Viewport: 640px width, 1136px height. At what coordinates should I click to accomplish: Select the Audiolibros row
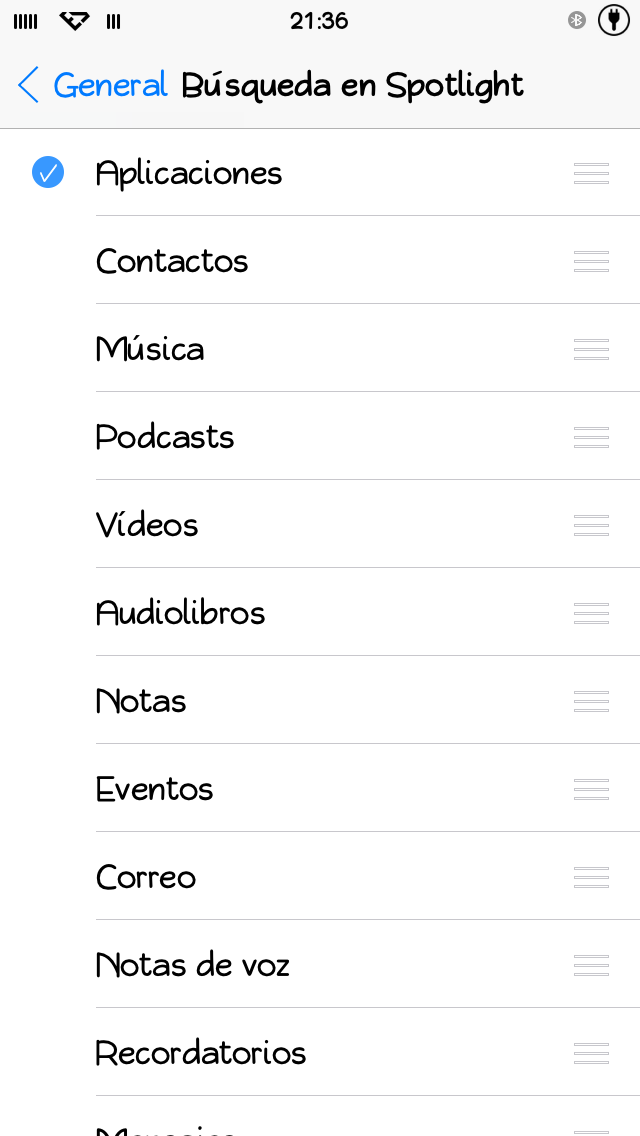320,613
